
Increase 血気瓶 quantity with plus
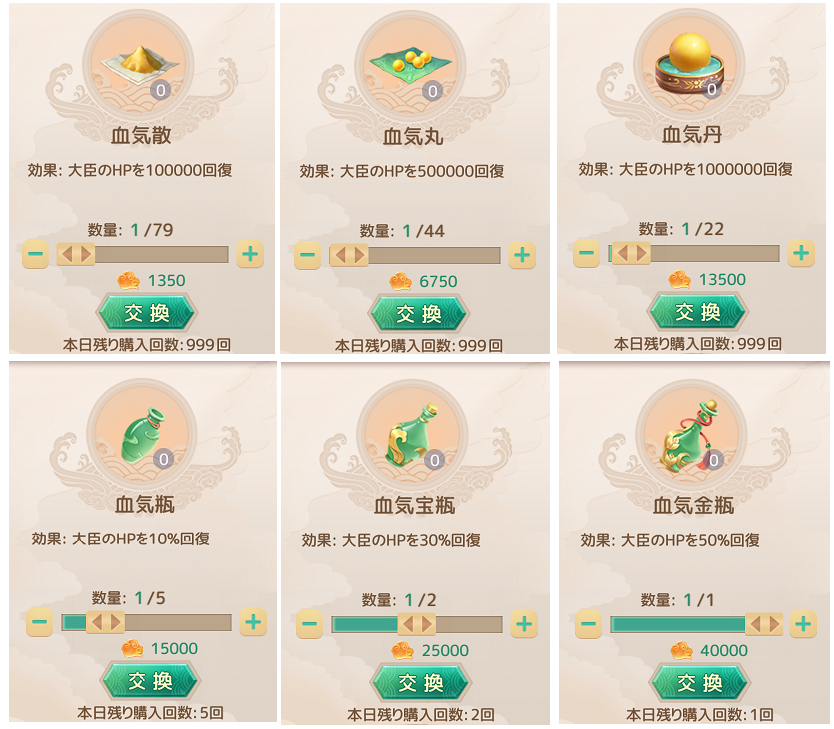click(254, 623)
